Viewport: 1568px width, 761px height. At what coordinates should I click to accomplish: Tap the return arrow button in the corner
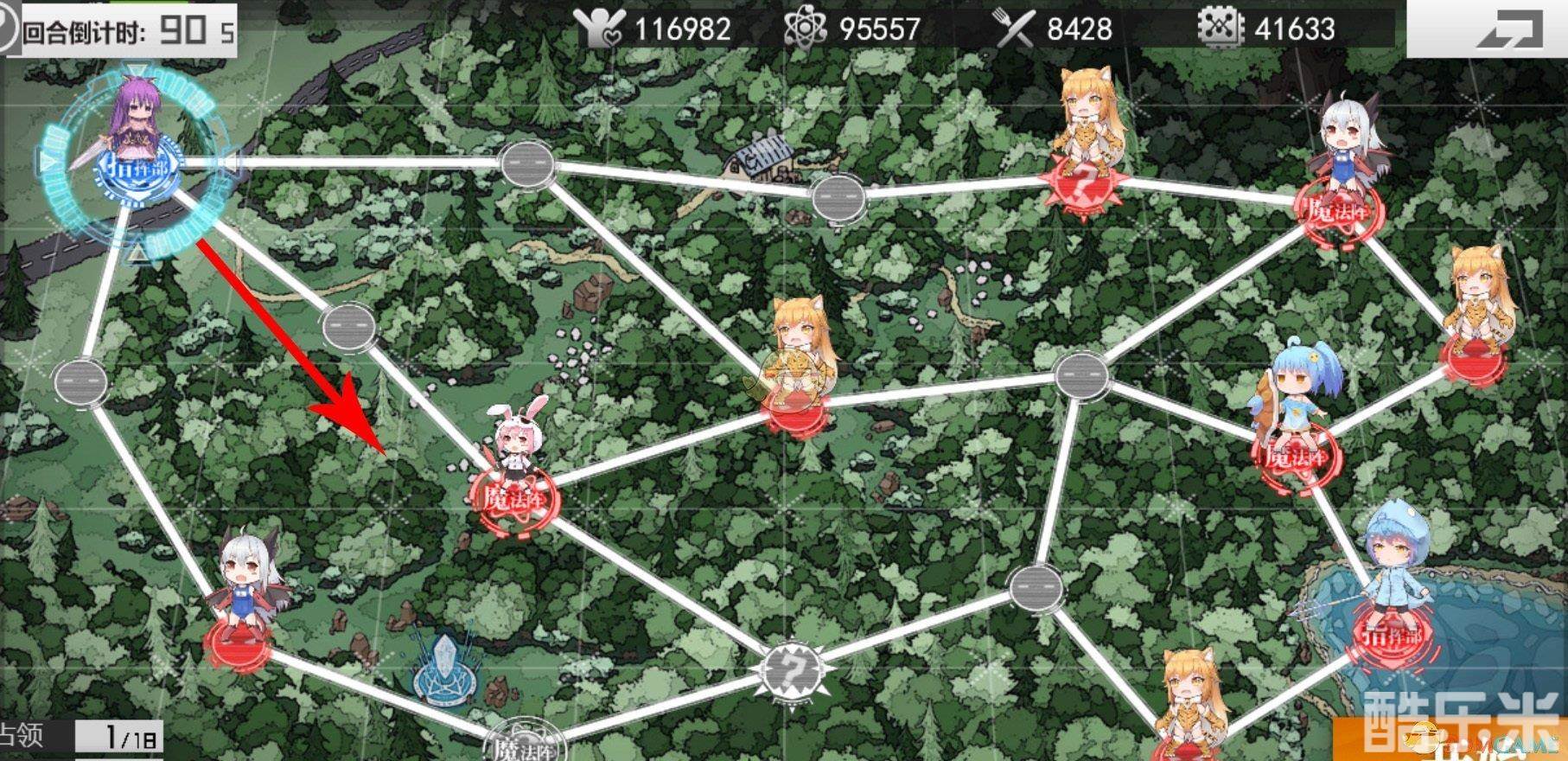1510,30
